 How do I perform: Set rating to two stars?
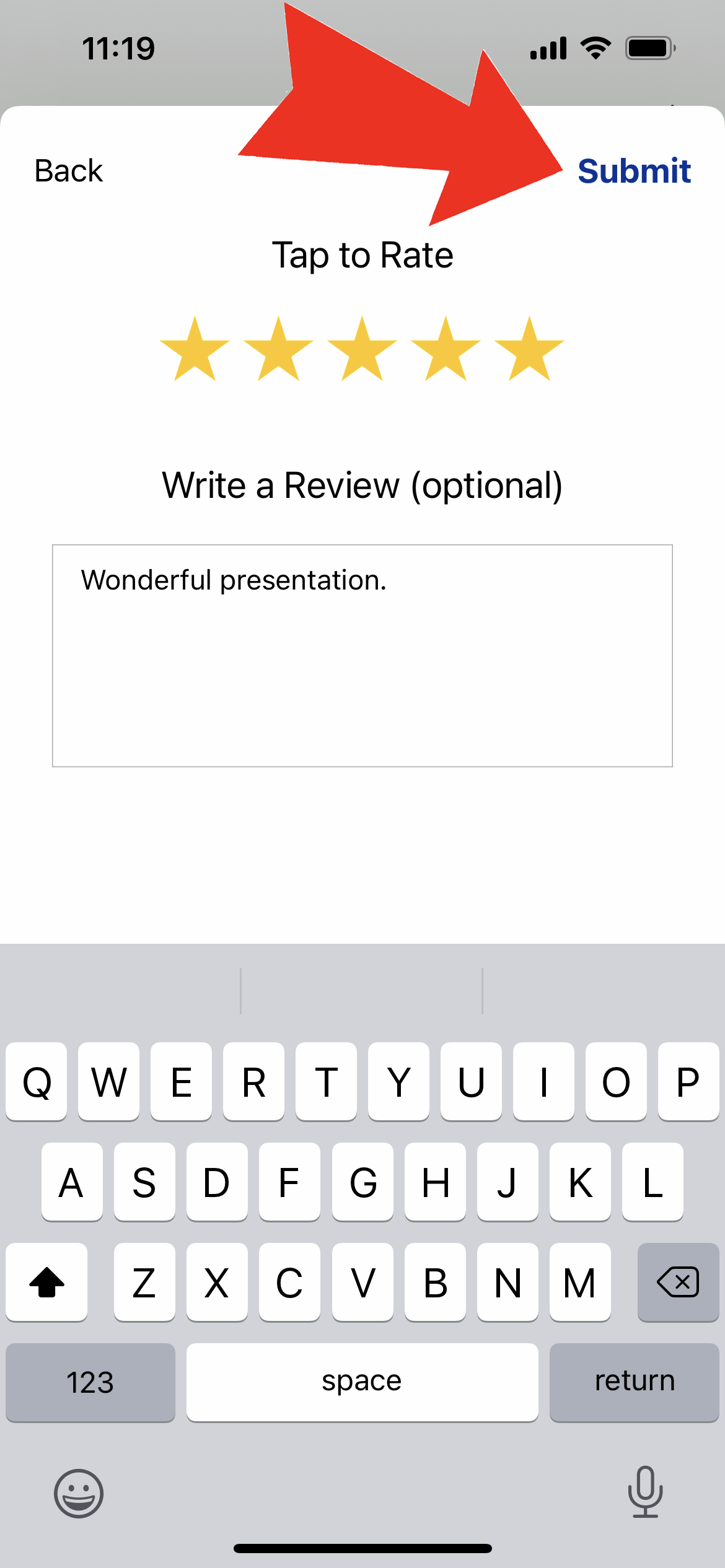[x=278, y=349]
